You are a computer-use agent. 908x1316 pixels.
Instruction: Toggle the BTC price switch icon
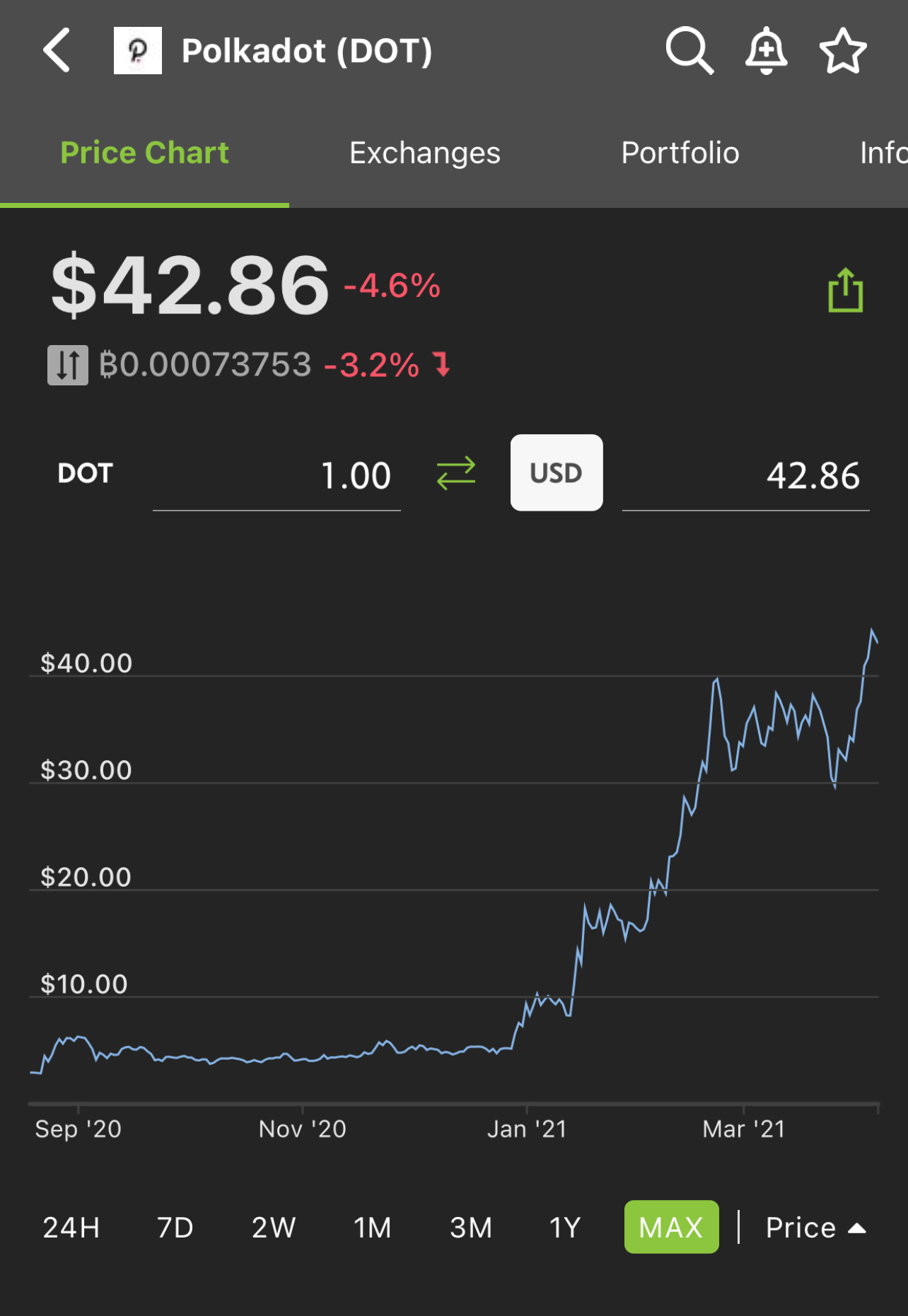coord(68,365)
